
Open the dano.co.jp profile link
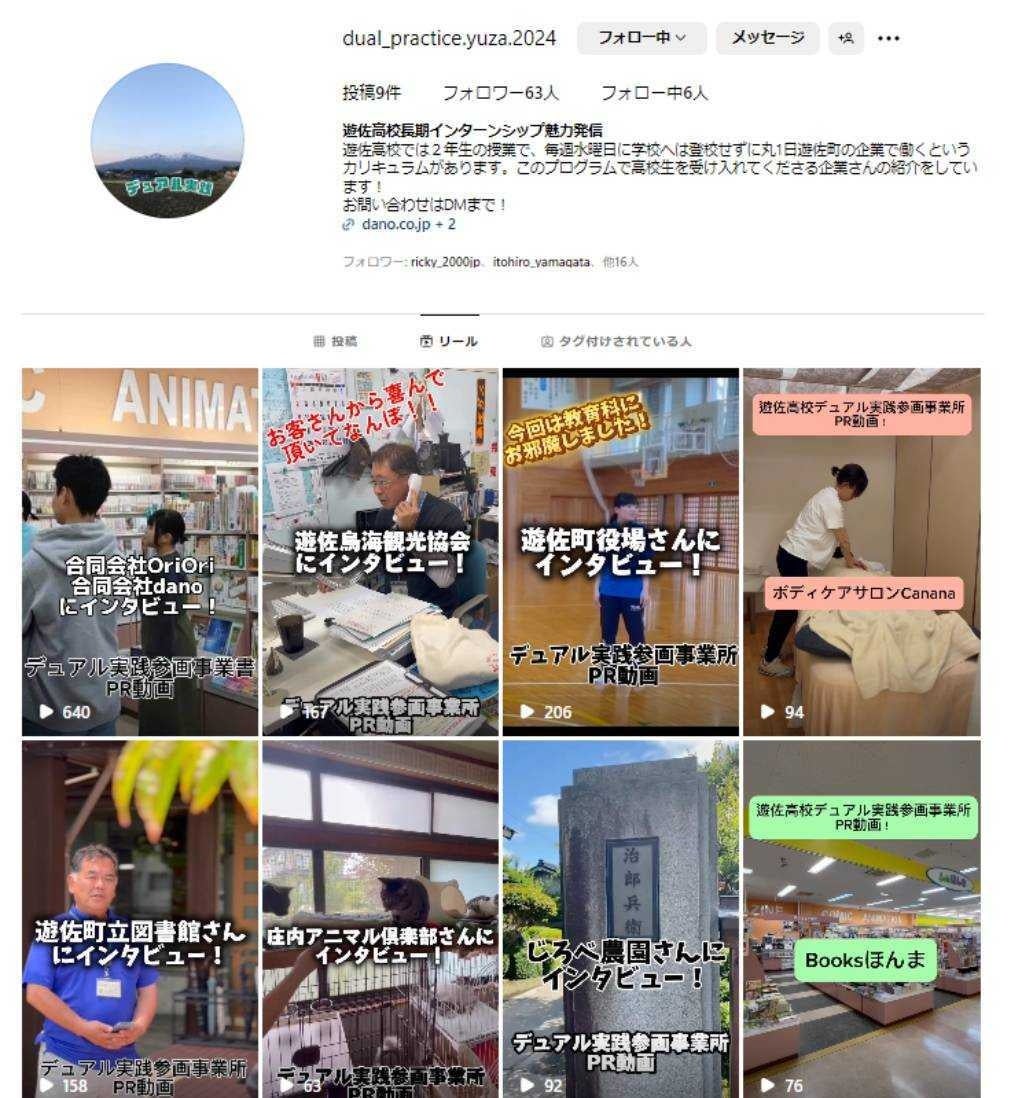coord(398,225)
